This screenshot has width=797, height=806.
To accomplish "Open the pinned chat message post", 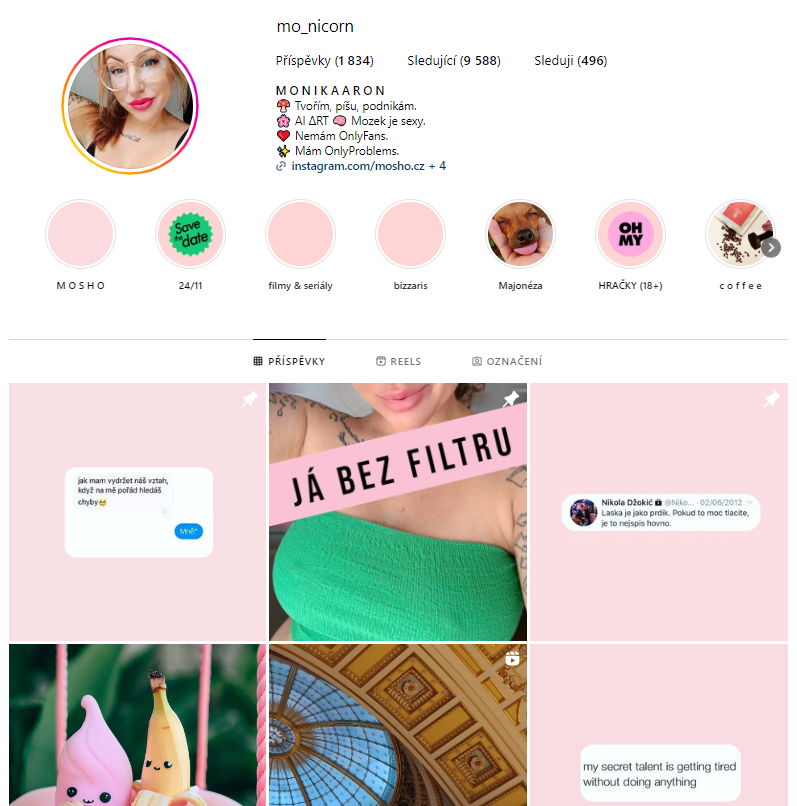I will (138, 512).
